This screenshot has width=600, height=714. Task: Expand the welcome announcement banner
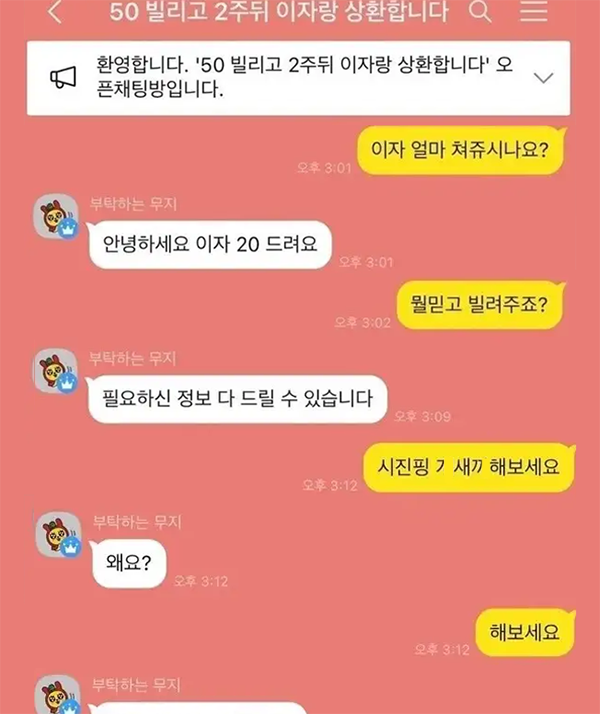[x=545, y=78]
